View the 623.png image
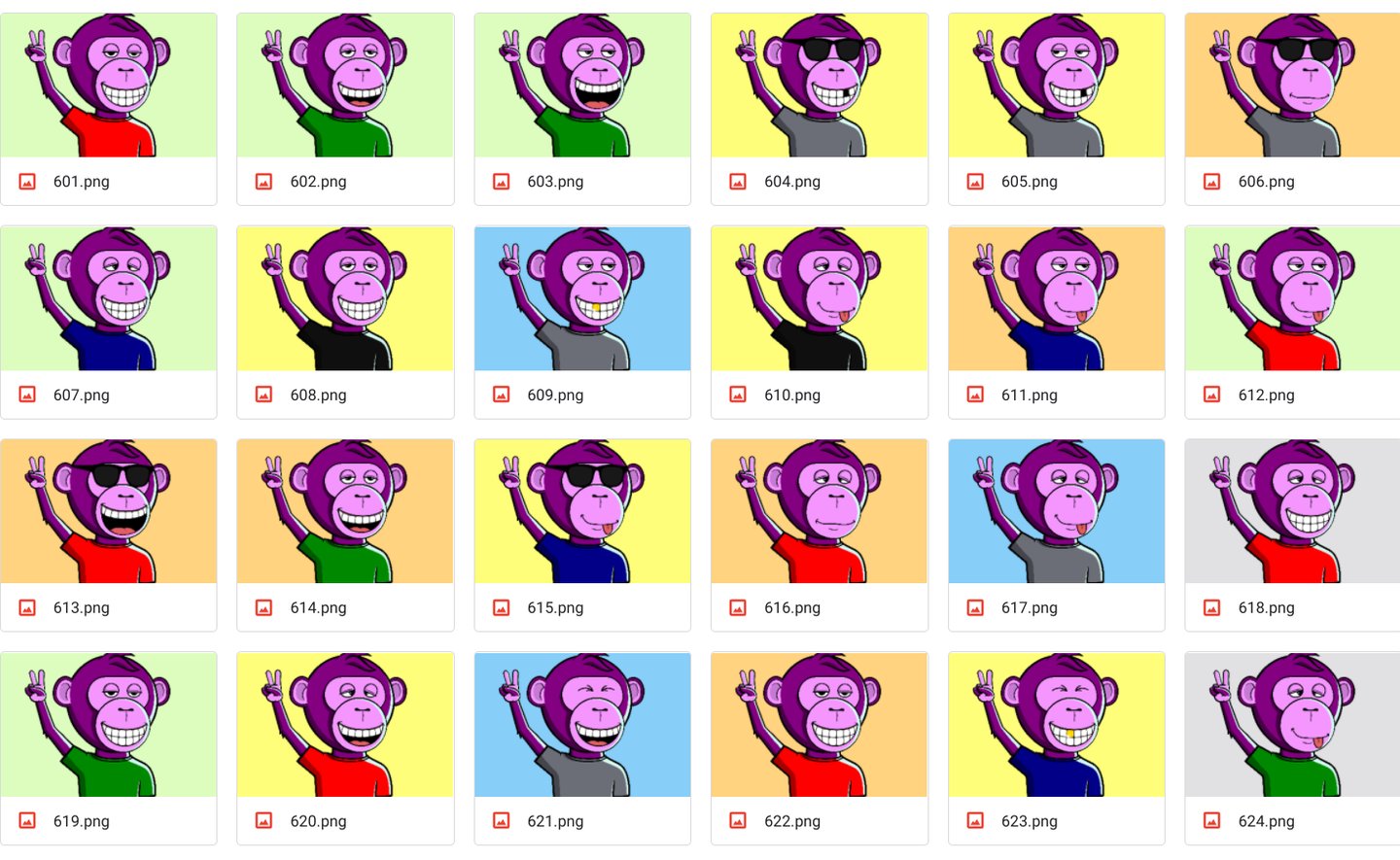1400x860 pixels. tap(1057, 726)
